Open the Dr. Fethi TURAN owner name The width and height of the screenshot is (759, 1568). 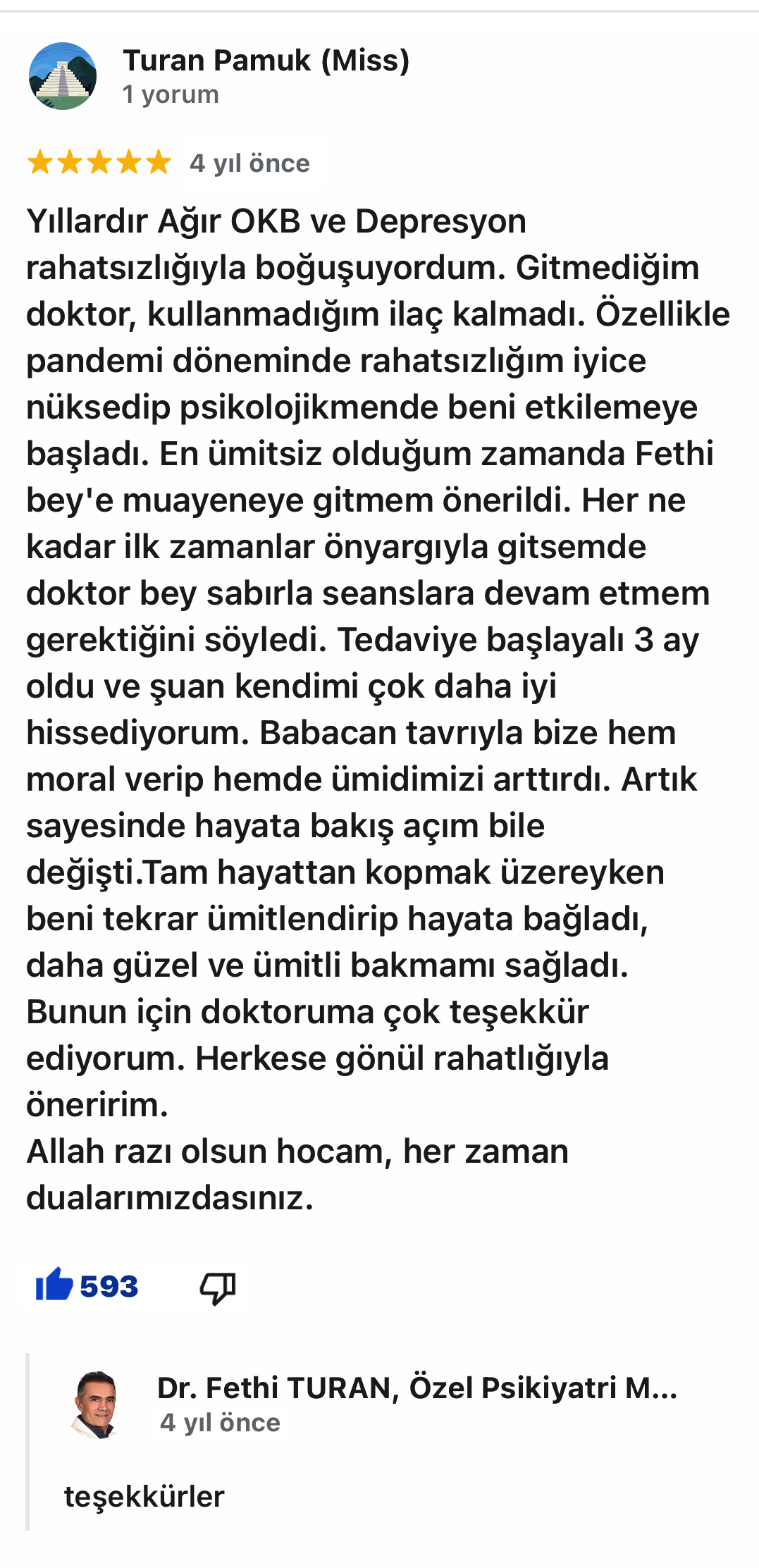coord(416,1388)
